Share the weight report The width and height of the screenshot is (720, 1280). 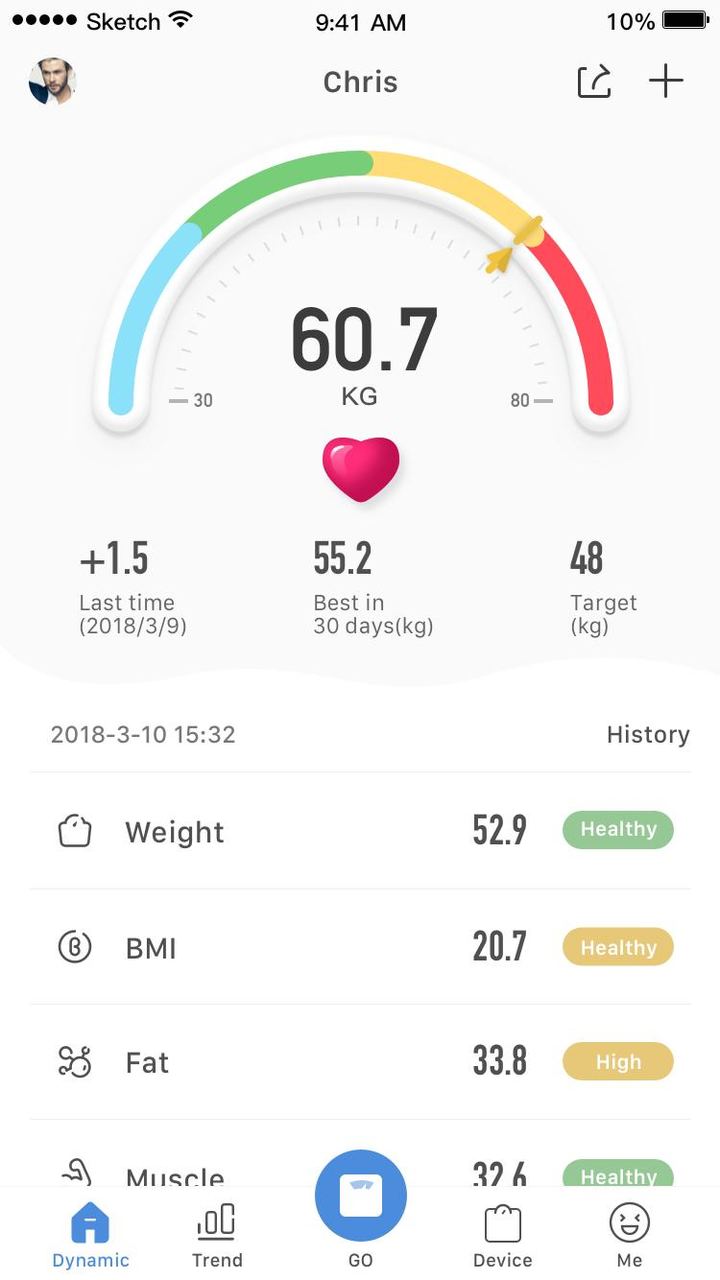coord(594,81)
